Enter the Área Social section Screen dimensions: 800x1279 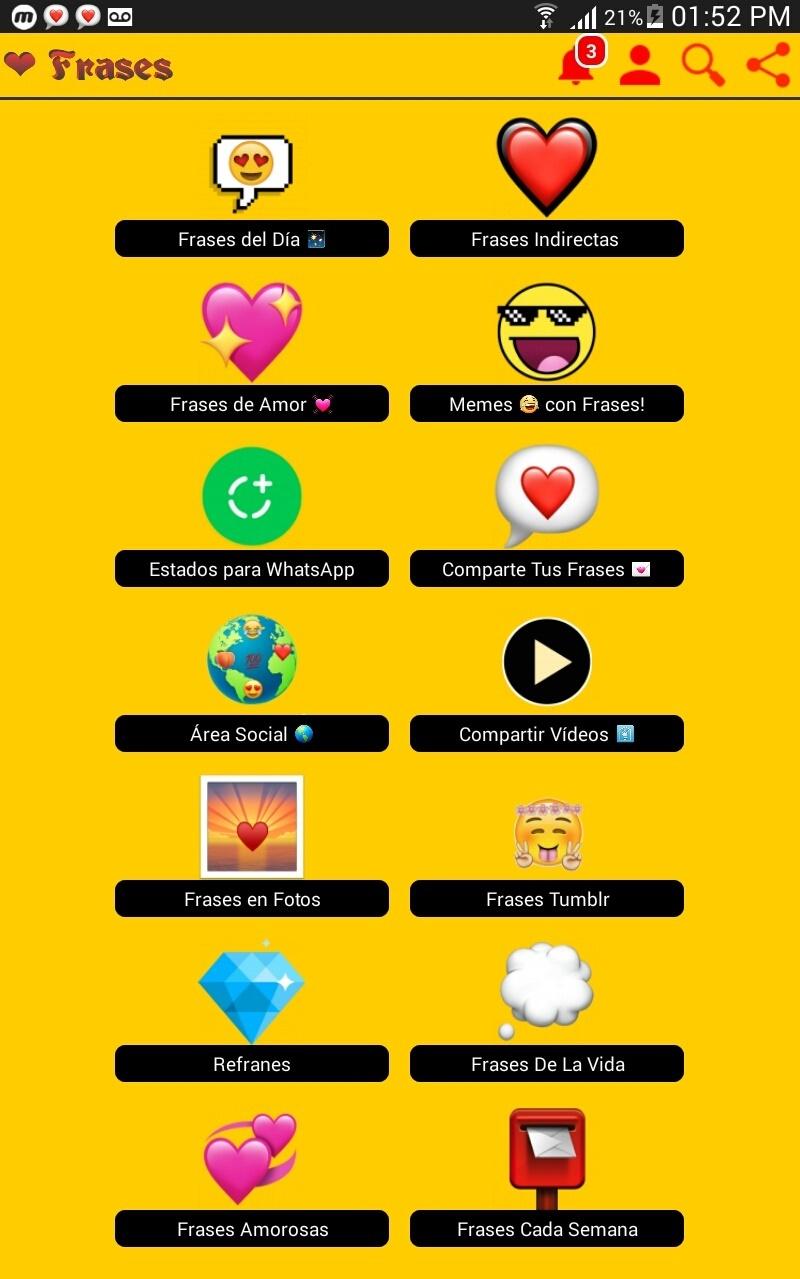pos(252,734)
